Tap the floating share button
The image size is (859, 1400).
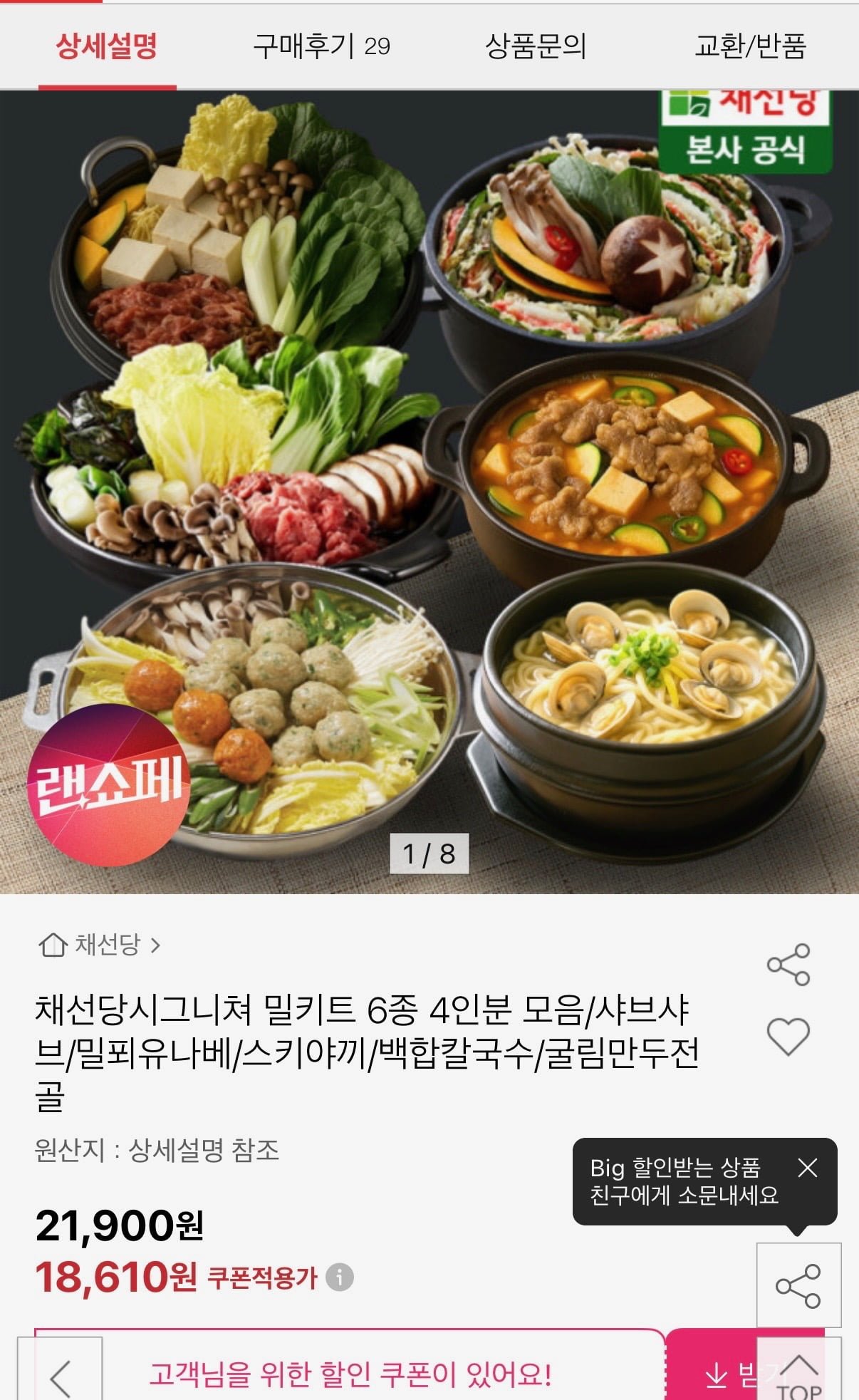click(798, 1286)
